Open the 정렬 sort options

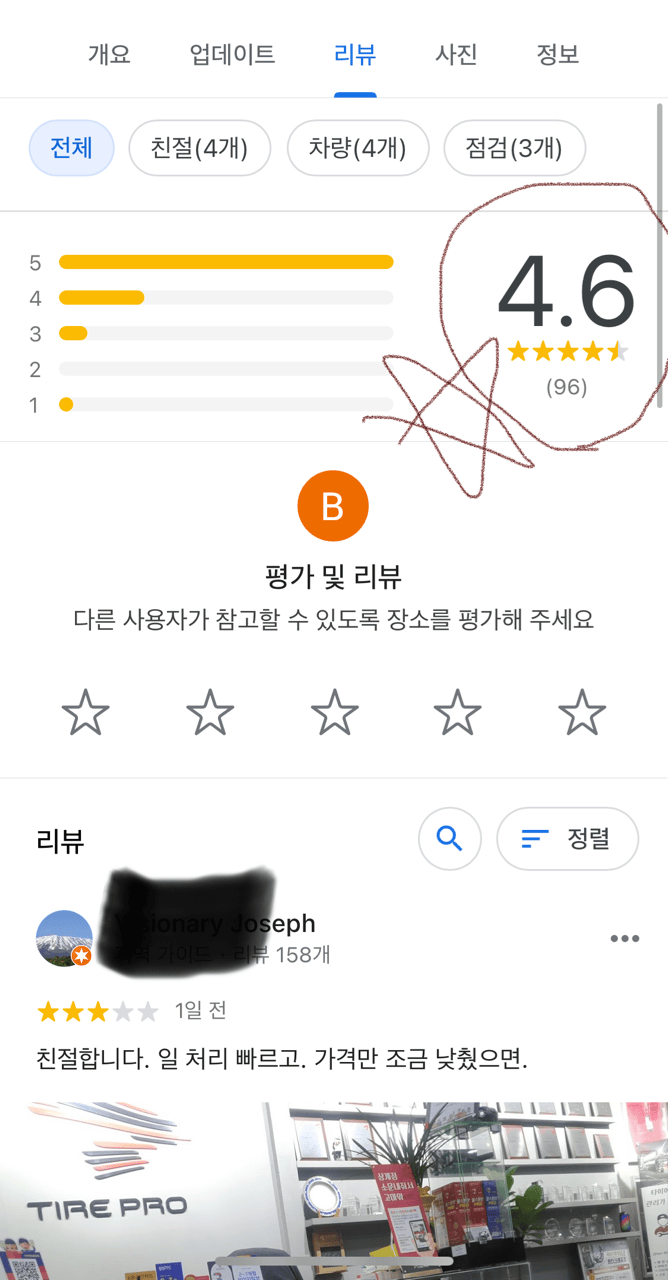567,839
